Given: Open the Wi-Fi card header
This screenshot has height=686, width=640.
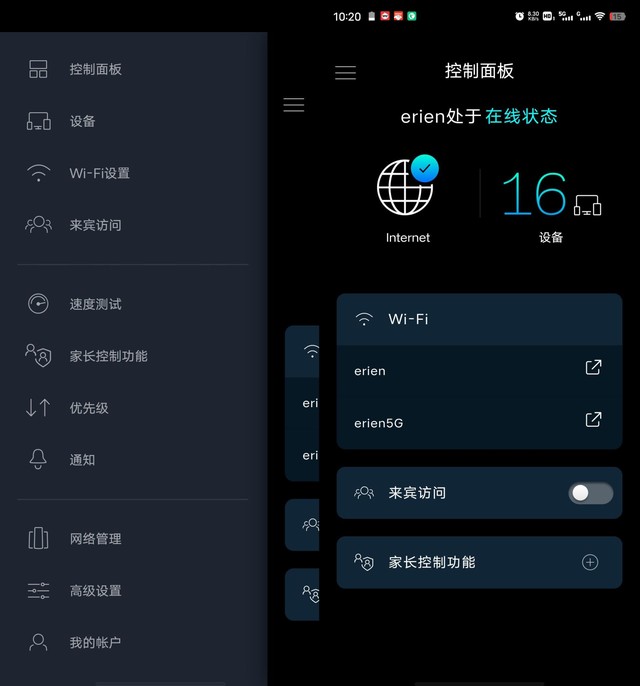Looking at the screenshot, I should [479, 319].
